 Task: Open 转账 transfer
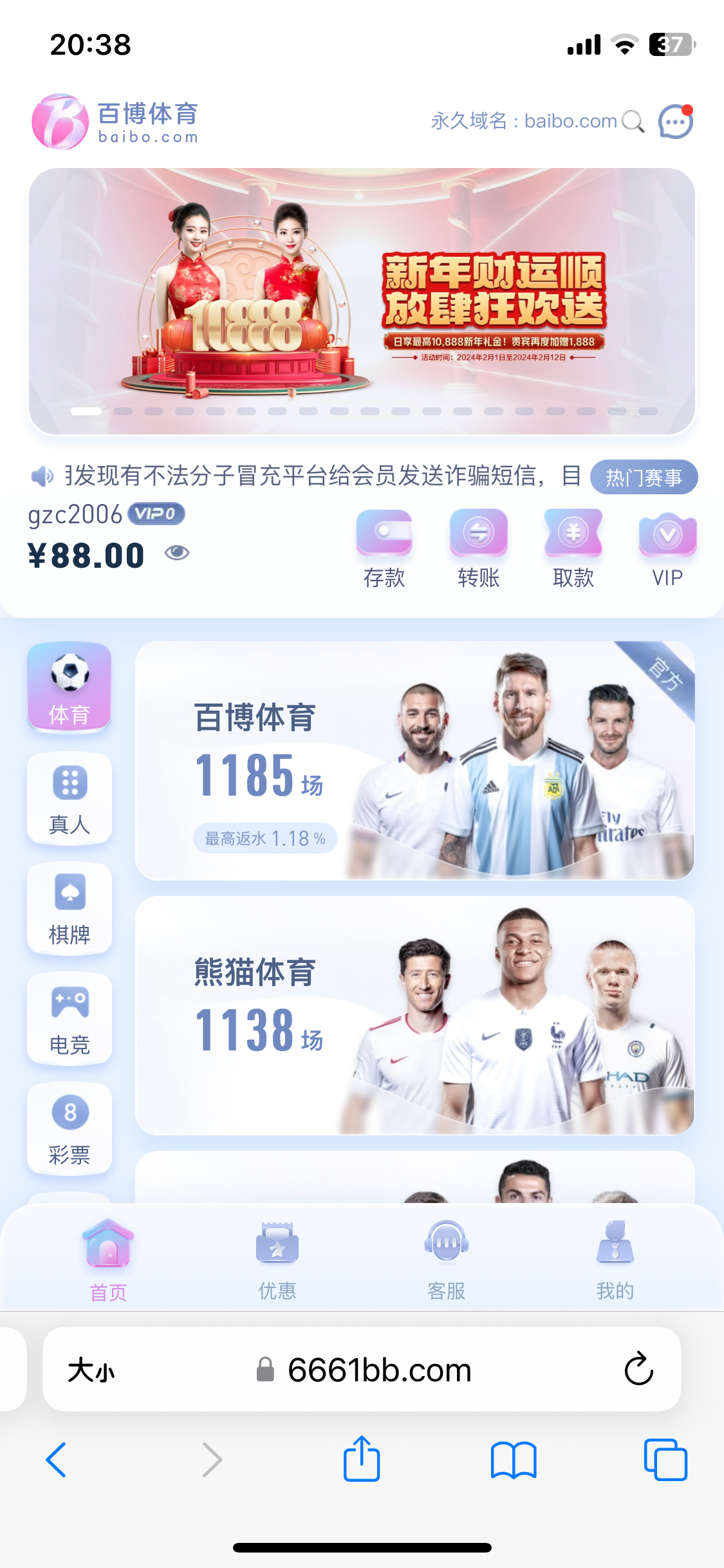[478, 548]
